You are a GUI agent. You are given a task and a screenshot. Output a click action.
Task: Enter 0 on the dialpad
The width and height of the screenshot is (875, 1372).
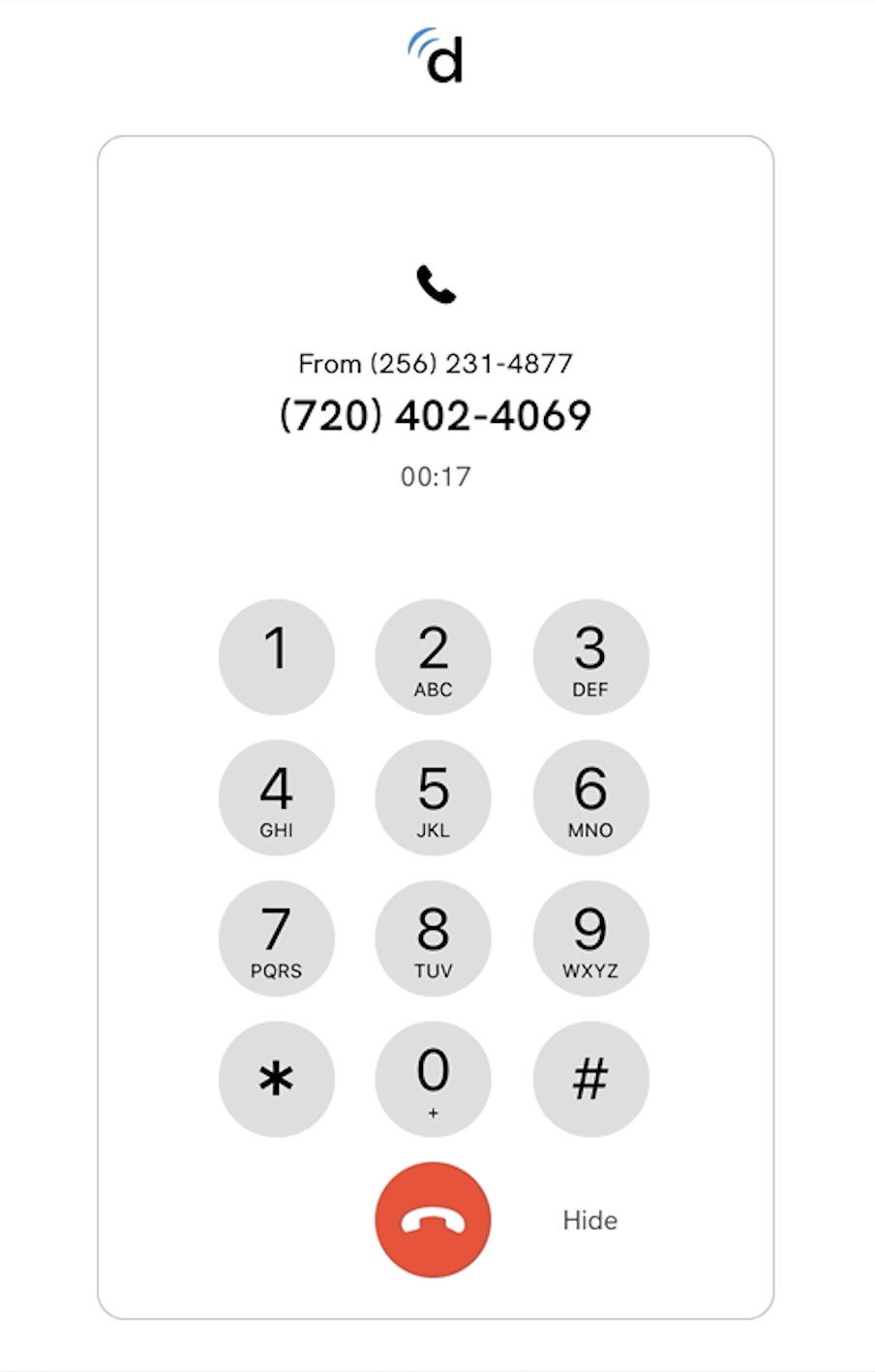point(433,1079)
